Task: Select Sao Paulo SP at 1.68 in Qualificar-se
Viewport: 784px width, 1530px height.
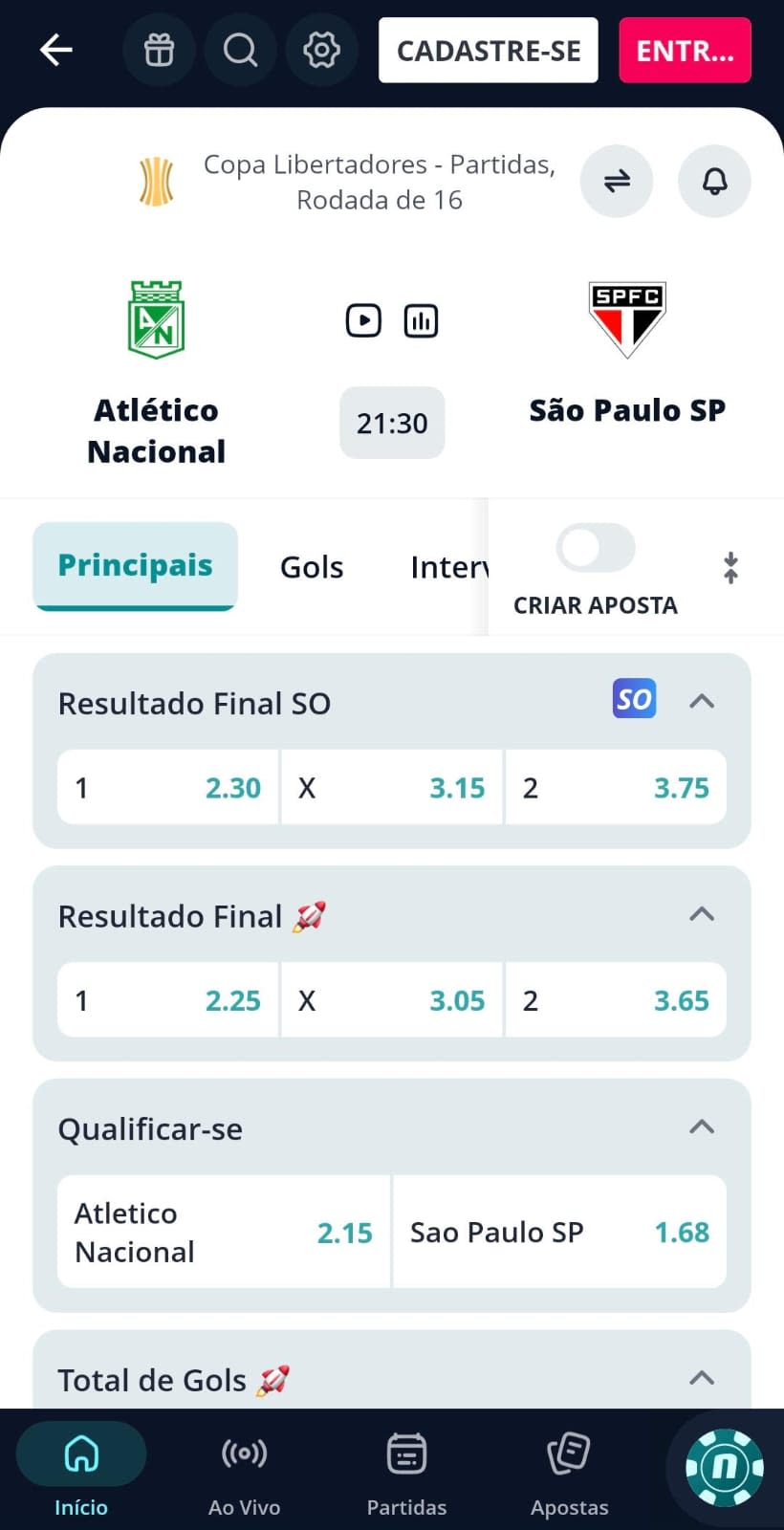Action: pyautogui.click(x=559, y=1232)
